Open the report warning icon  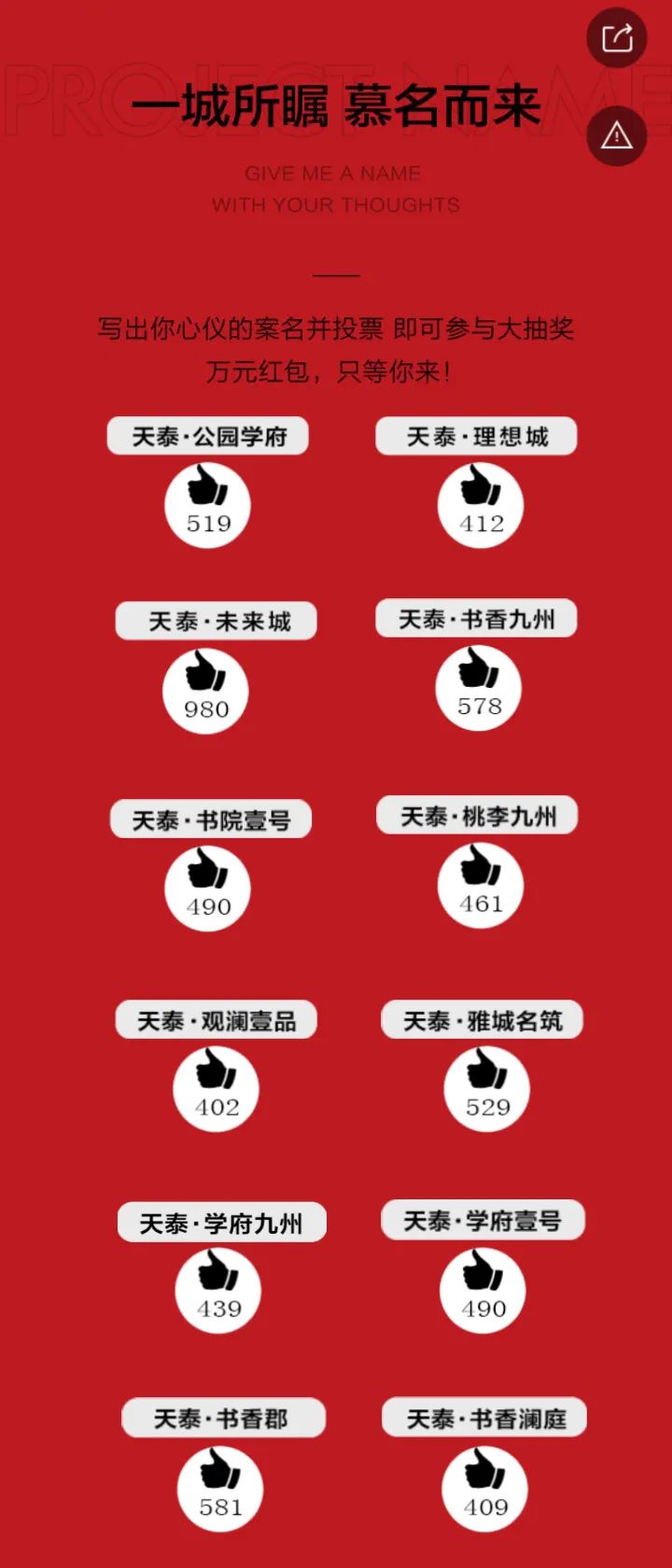coord(616,136)
